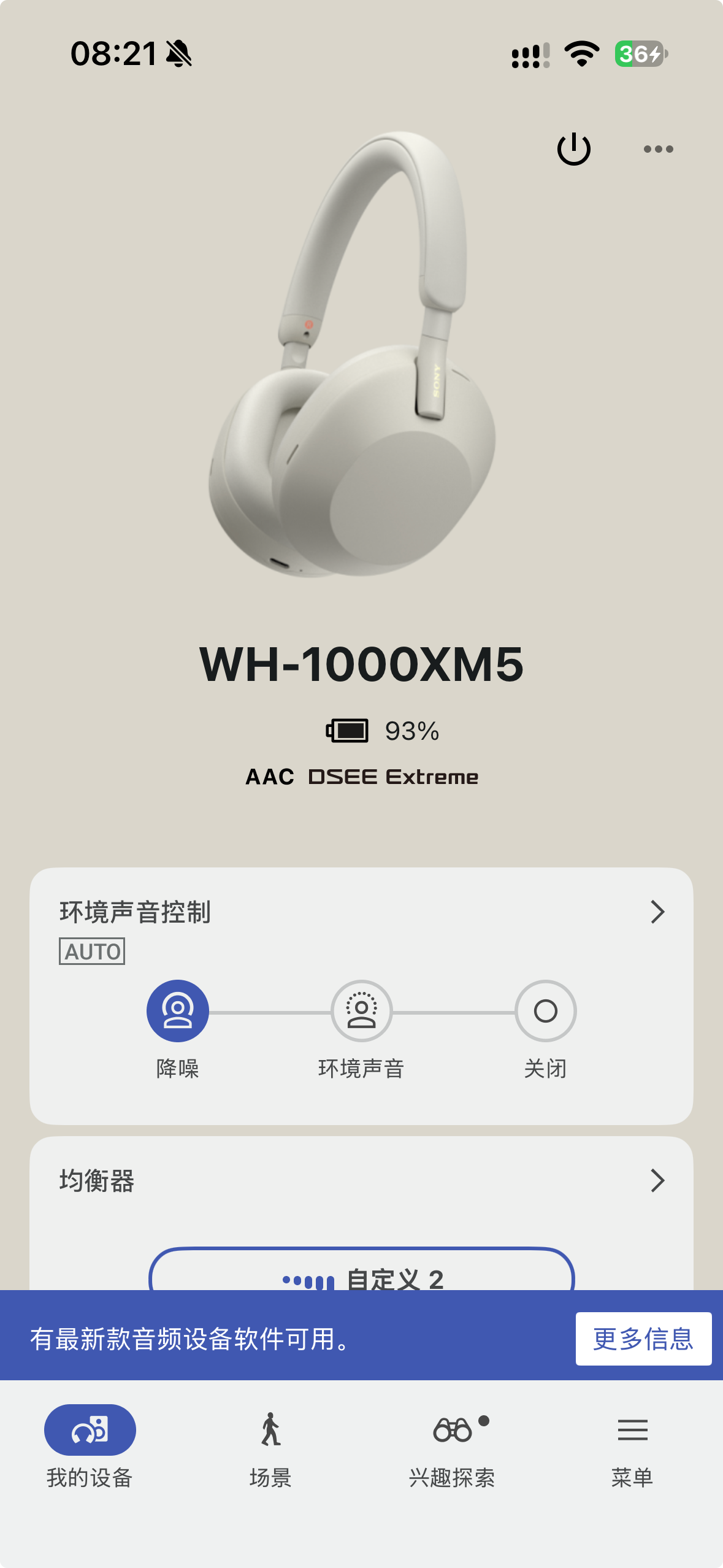Tap the headphone power icon
723x1568 pixels.
point(573,149)
